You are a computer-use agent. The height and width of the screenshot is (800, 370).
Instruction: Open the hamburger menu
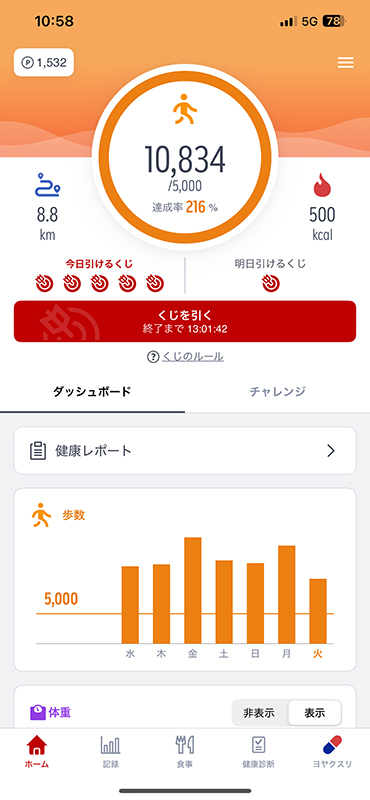coord(346,63)
